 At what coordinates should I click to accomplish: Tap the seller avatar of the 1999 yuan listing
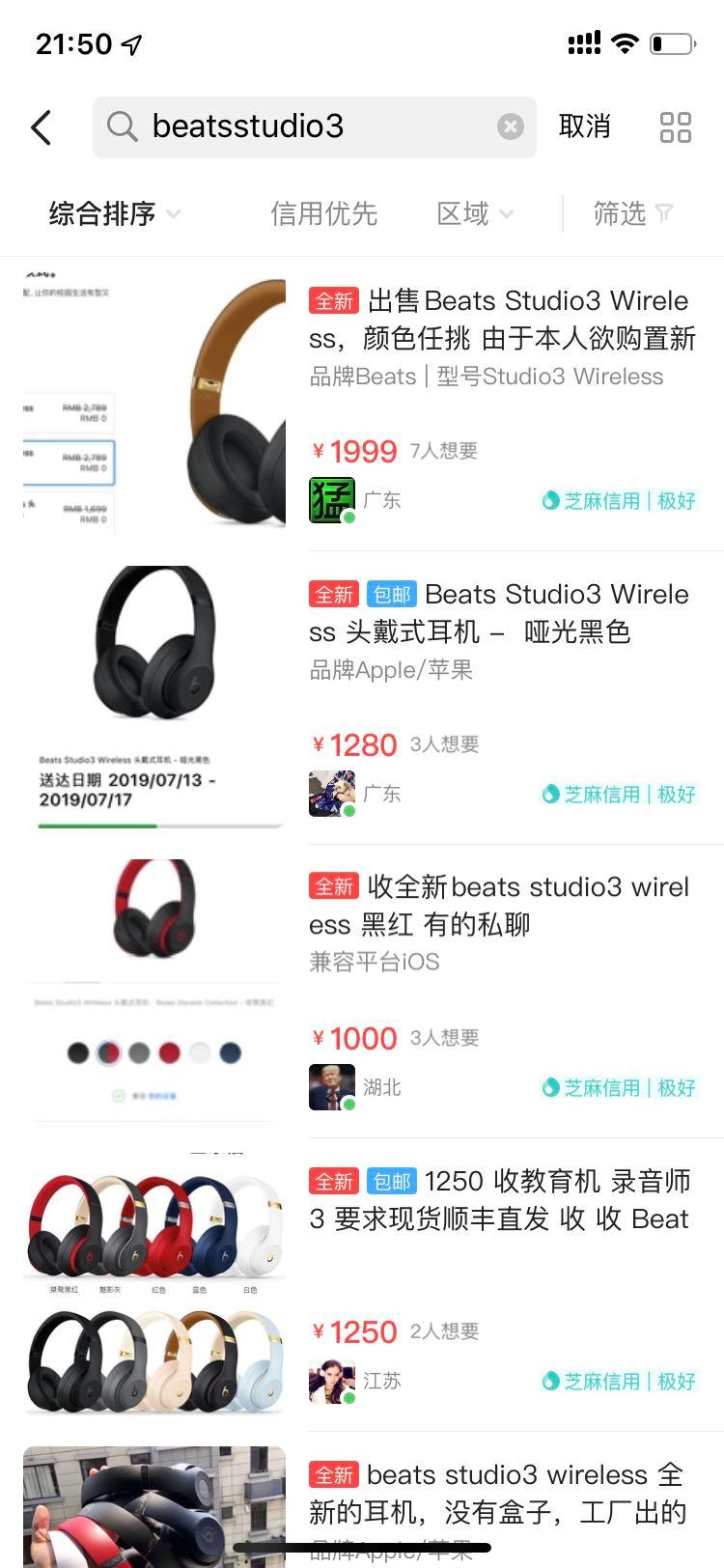coord(331,499)
